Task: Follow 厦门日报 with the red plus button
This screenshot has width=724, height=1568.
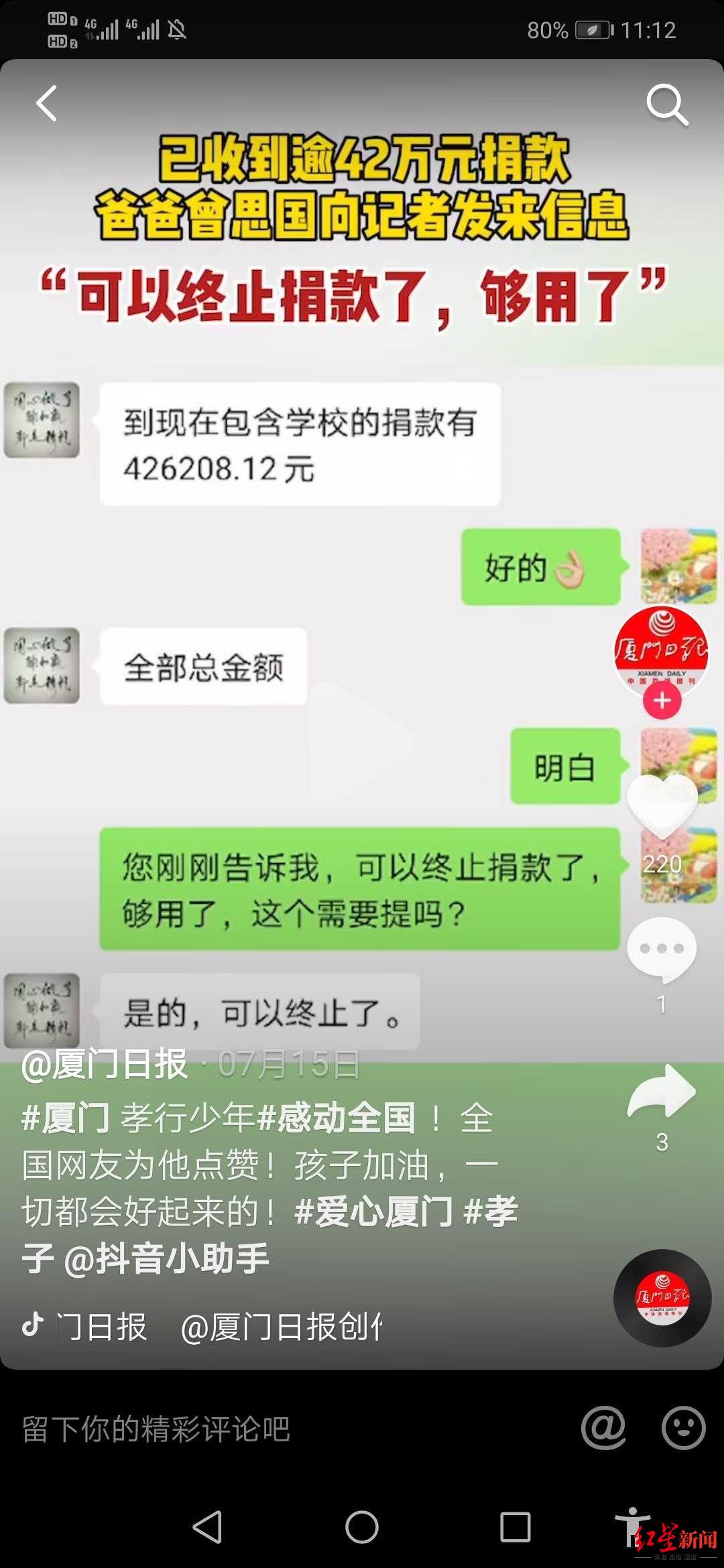Action: pyautogui.click(x=662, y=701)
